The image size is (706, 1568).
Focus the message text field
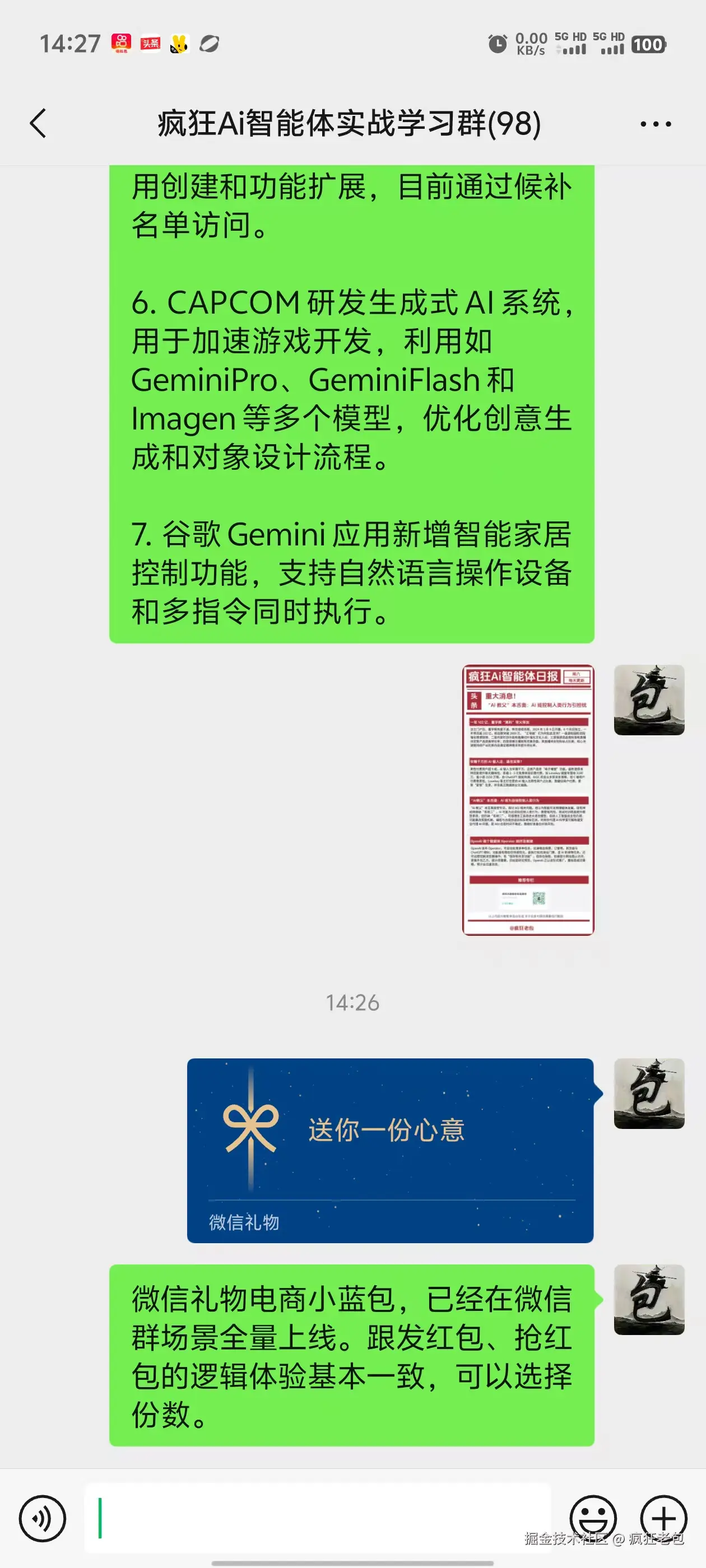pos(317,1518)
